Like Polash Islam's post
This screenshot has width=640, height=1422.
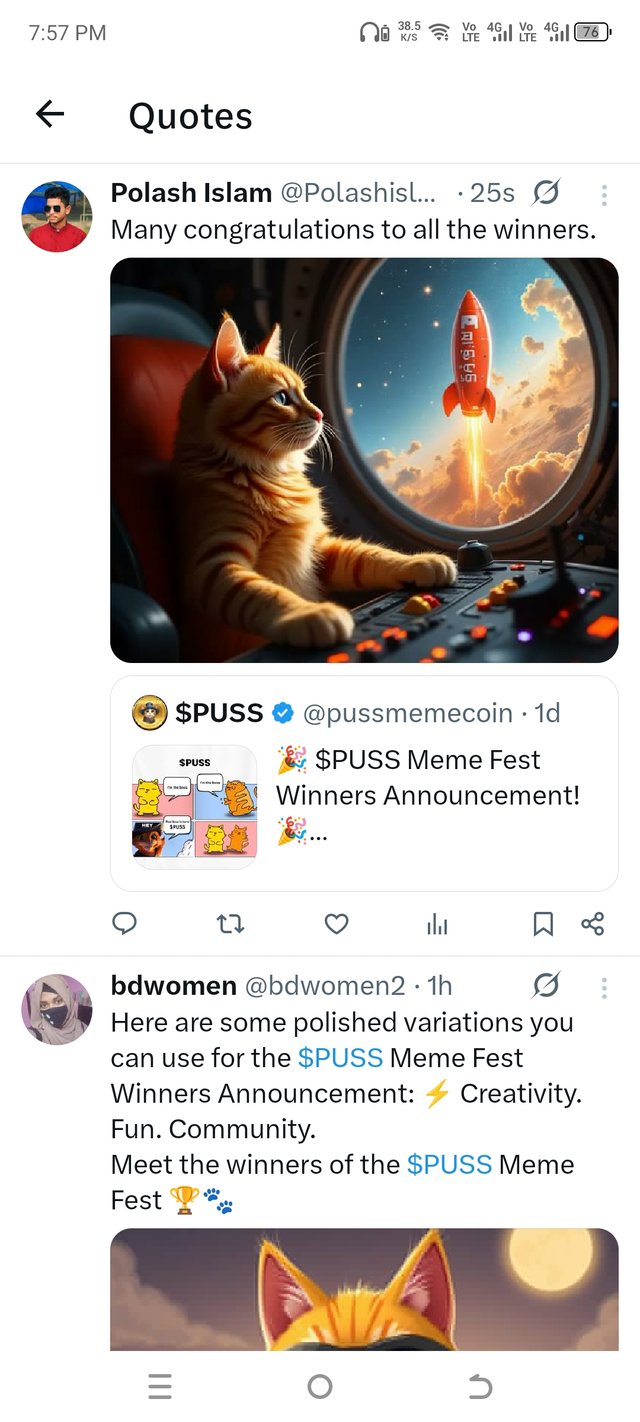[337, 924]
